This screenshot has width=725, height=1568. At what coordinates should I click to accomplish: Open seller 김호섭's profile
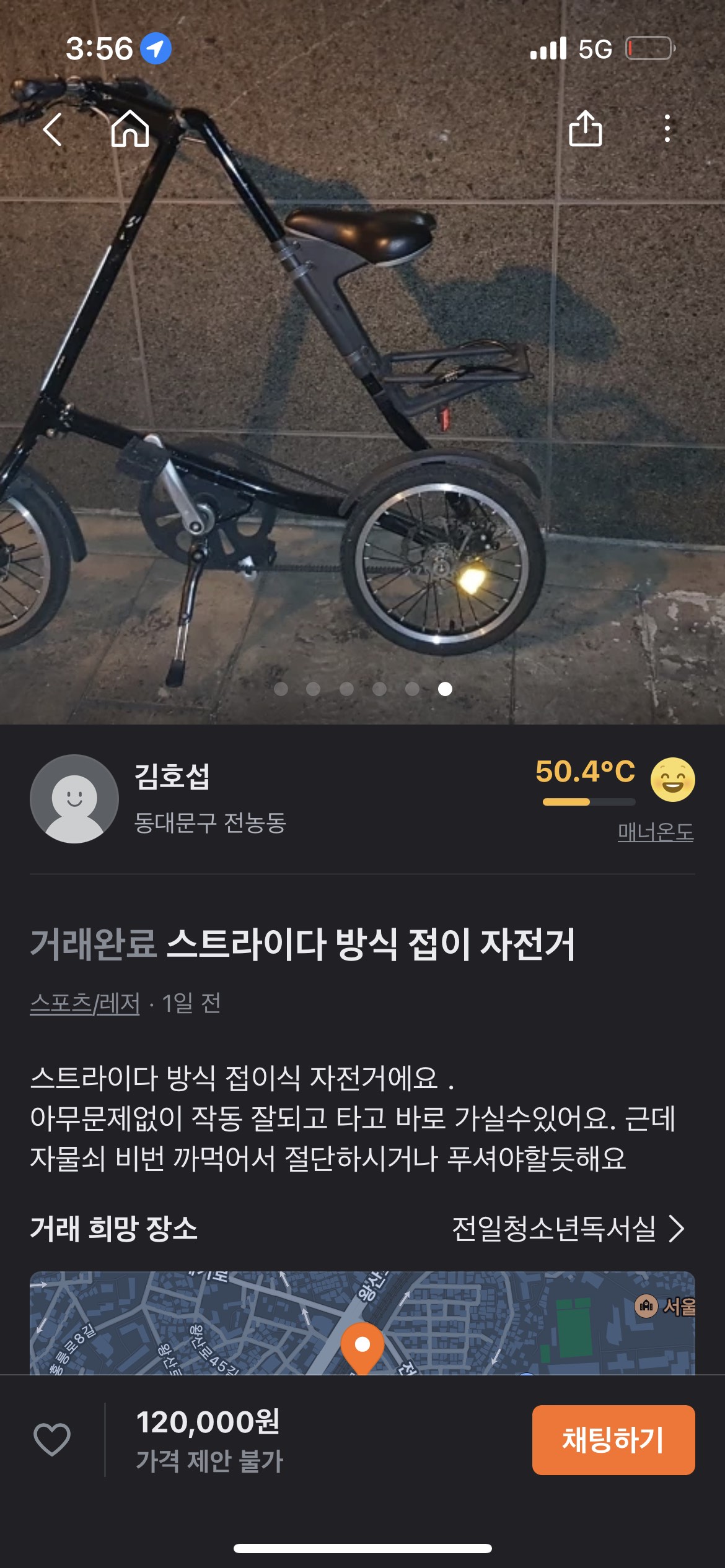pyautogui.click(x=172, y=777)
